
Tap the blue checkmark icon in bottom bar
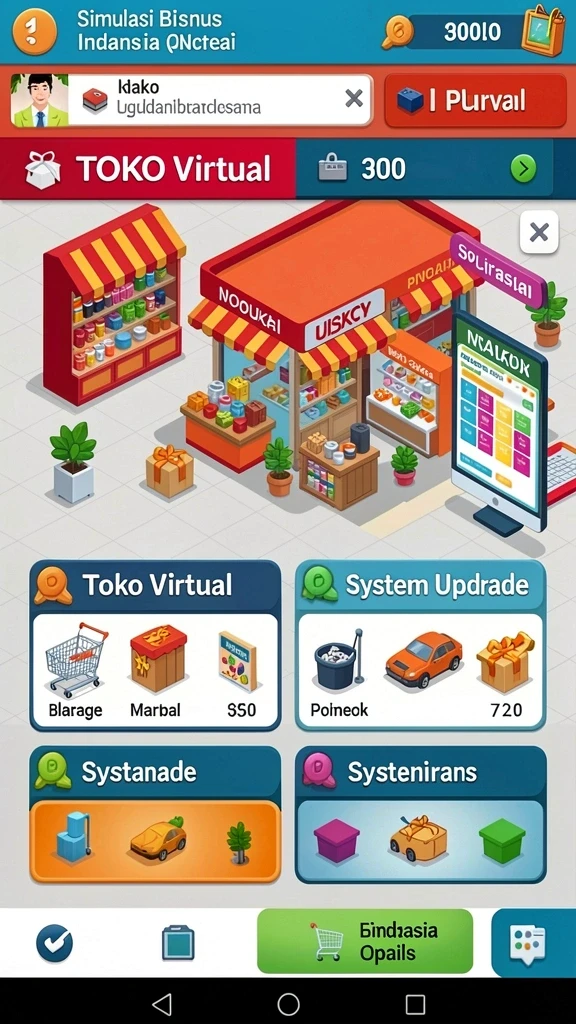(x=54, y=944)
